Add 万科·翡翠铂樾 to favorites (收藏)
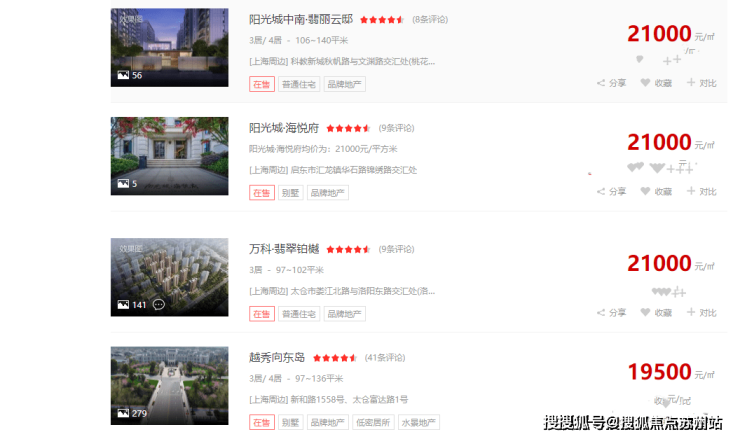740x439 pixels. tap(656, 313)
